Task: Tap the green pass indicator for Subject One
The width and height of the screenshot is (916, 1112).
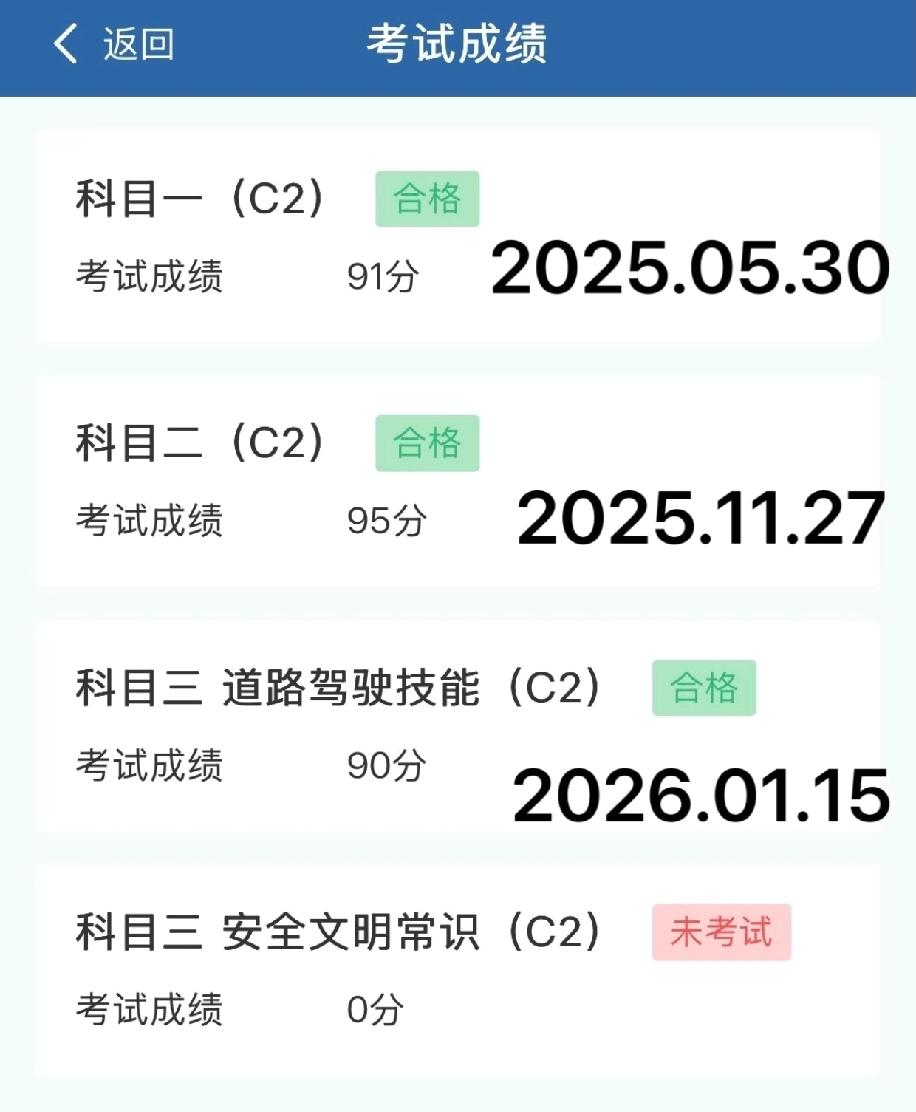Action: (x=426, y=198)
